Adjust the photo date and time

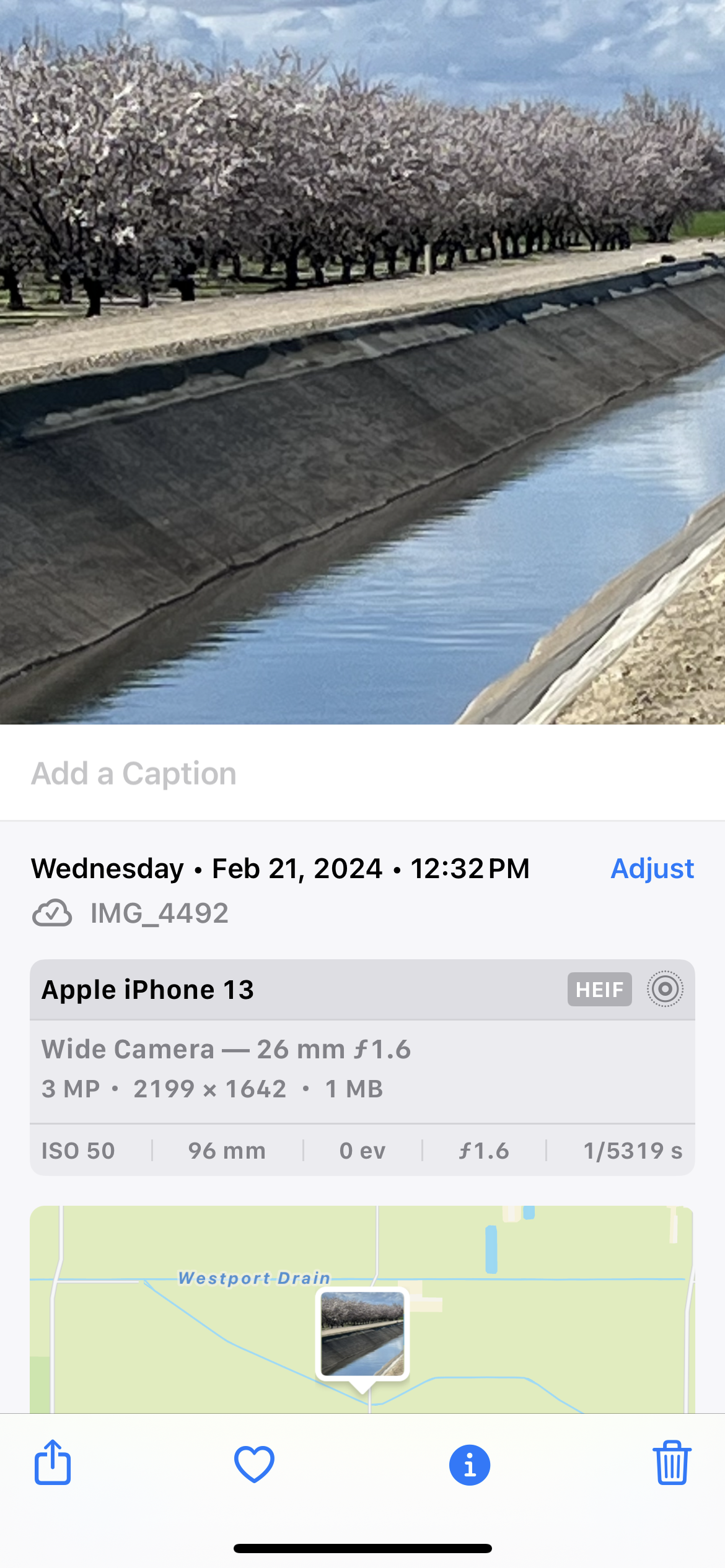point(652,868)
